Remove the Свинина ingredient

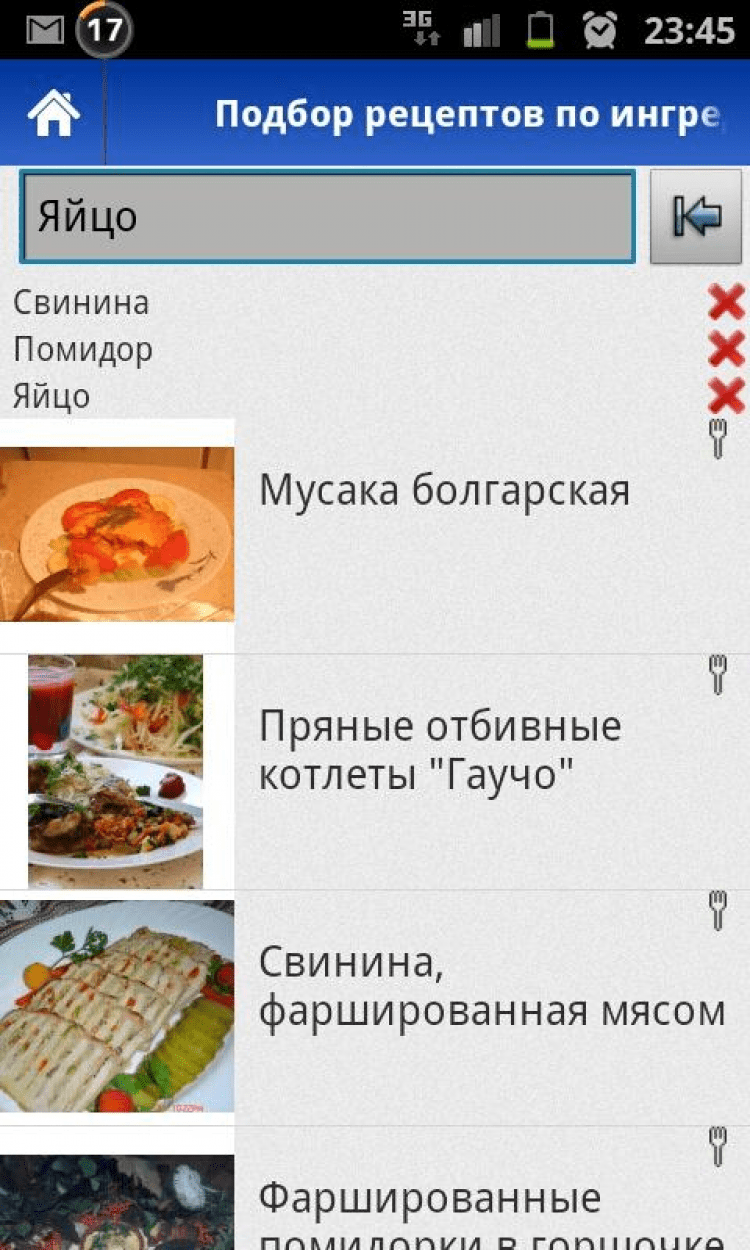(725, 302)
